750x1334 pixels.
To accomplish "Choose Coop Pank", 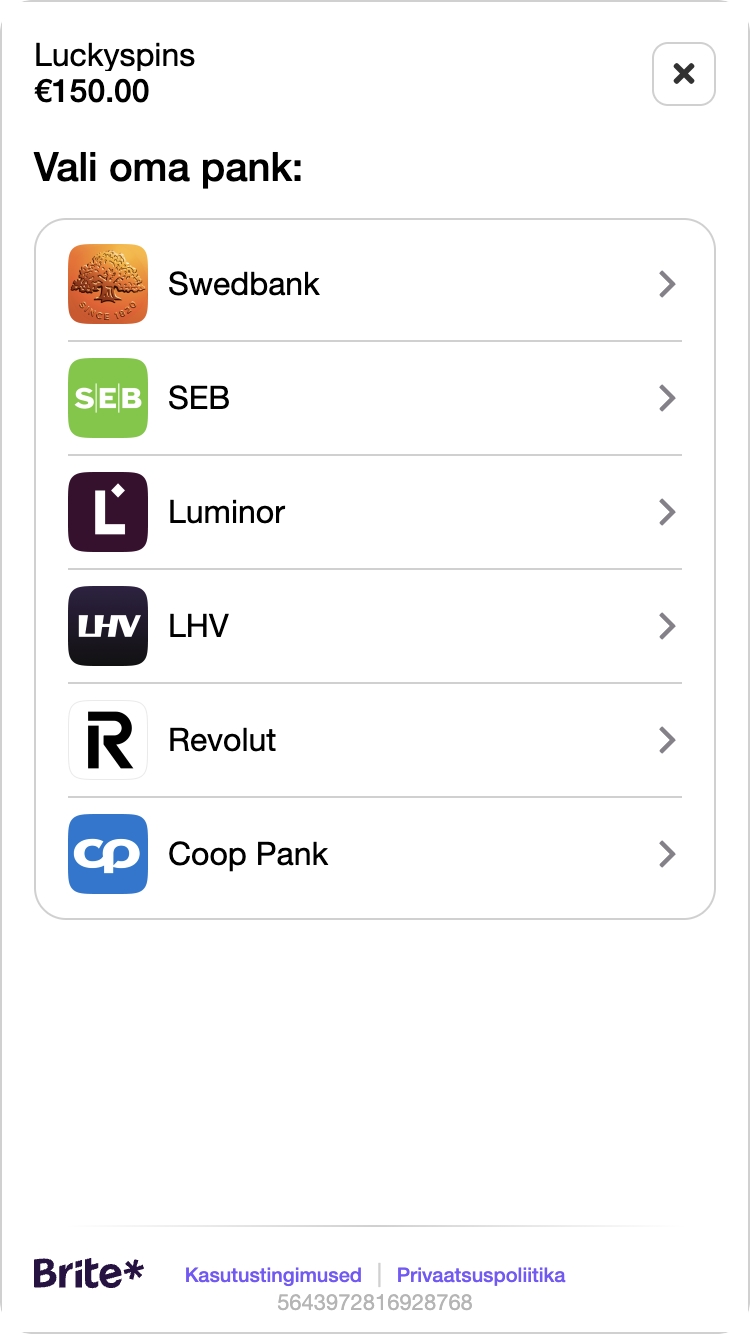I will [x=374, y=854].
